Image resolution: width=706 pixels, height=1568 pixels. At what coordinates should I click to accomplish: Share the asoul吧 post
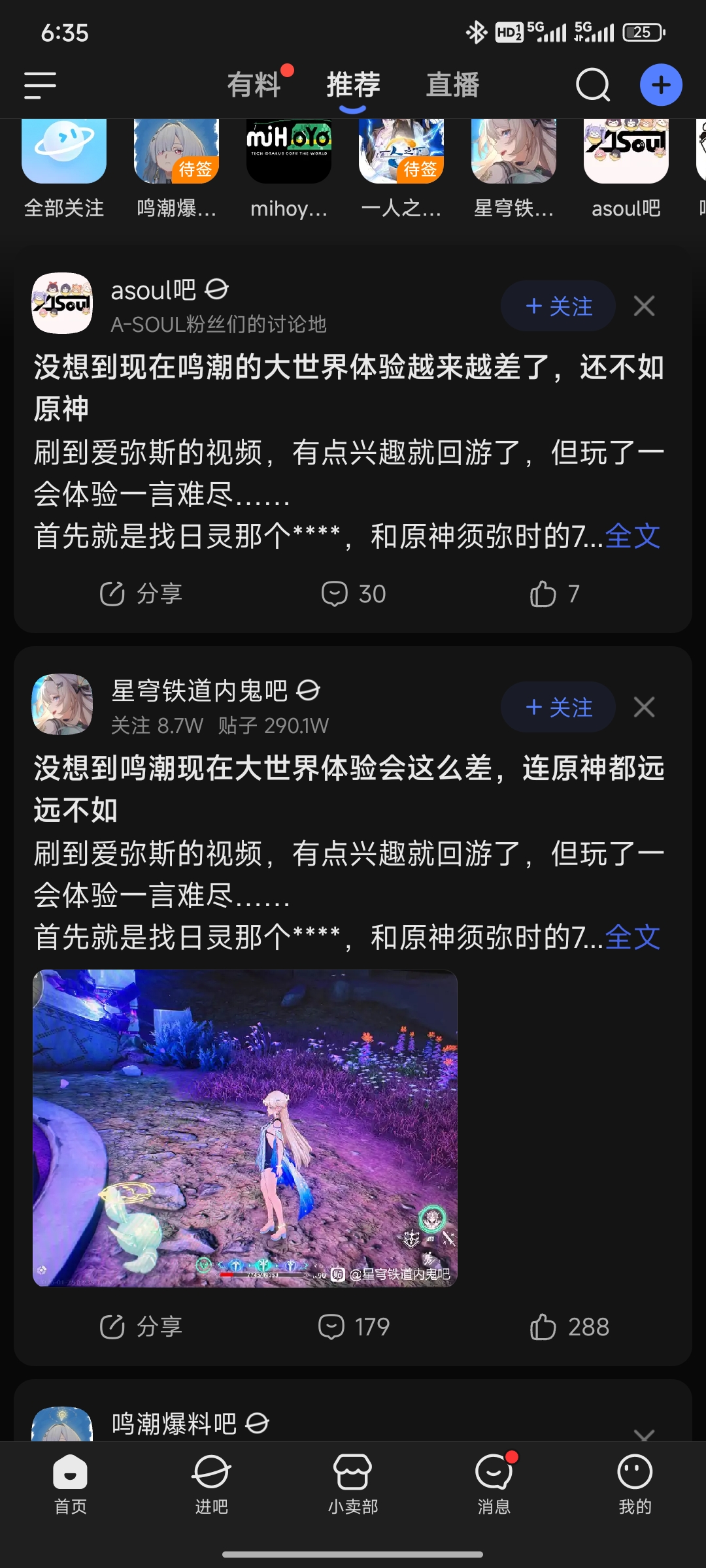[141, 594]
